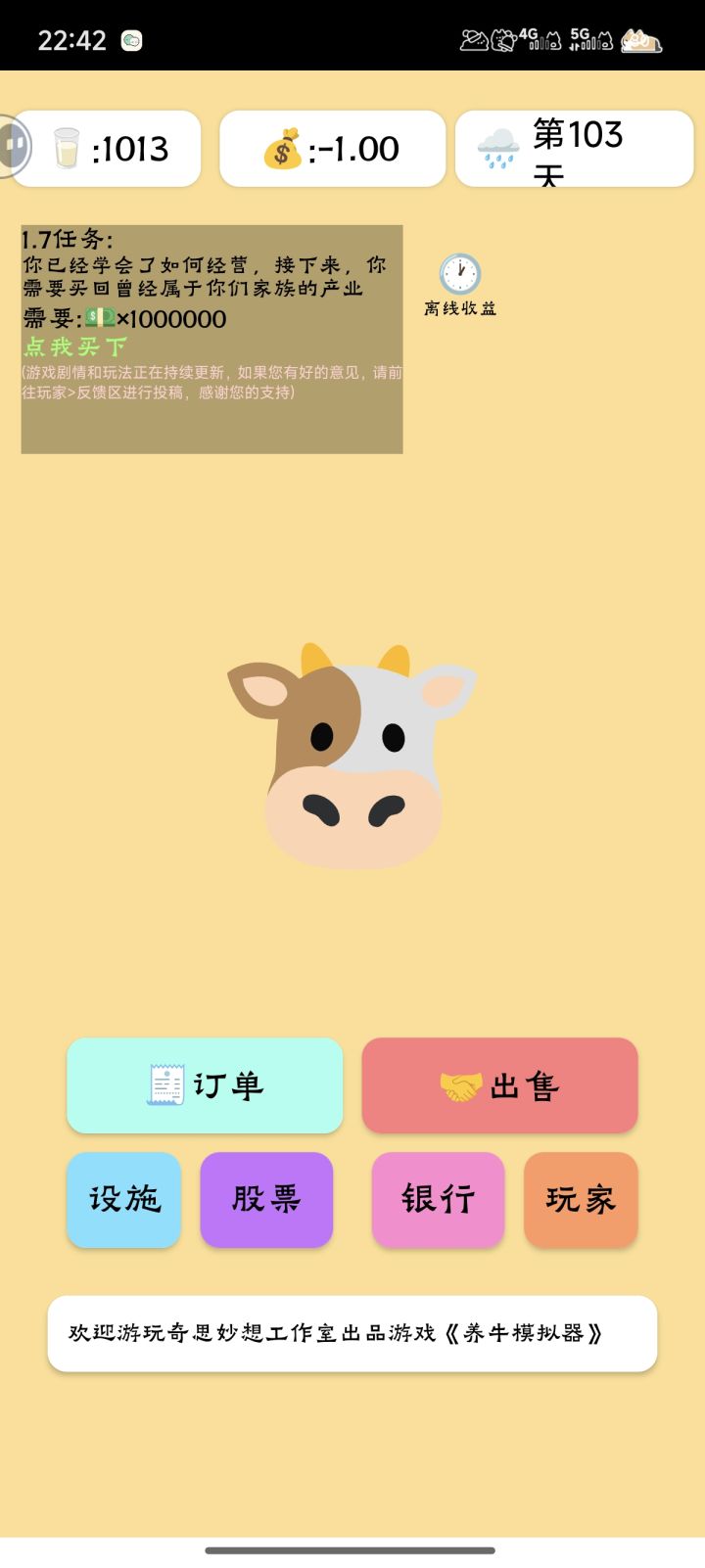Image resolution: width=705 pixels, height=1568 pixels.
Task: Tap the receipt icon on the 订单 button
Action: click(x=164, y=1084)
